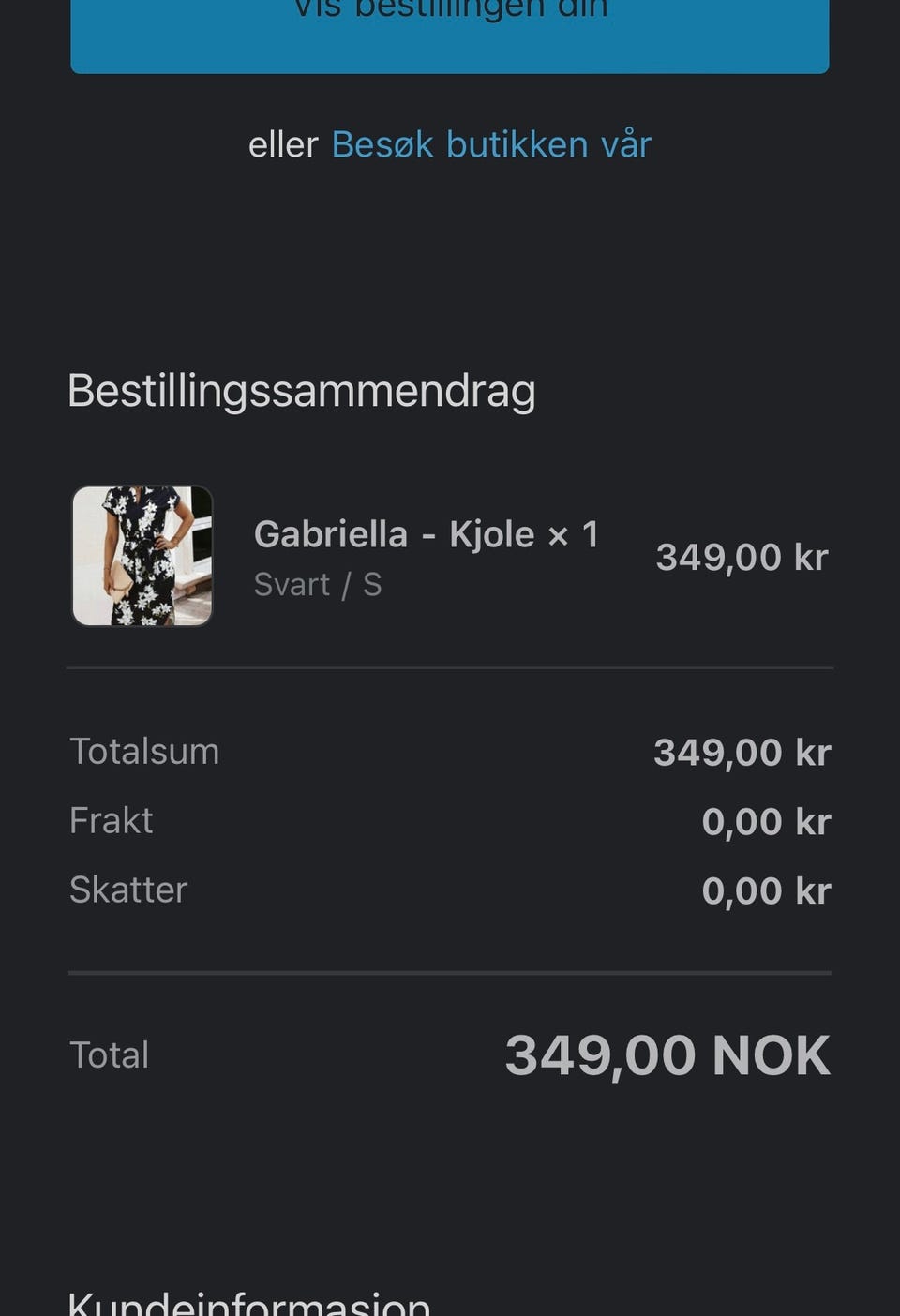Click the "Skatter" taxes row
Screen dimensions: 900x1316
coord(128,890)
